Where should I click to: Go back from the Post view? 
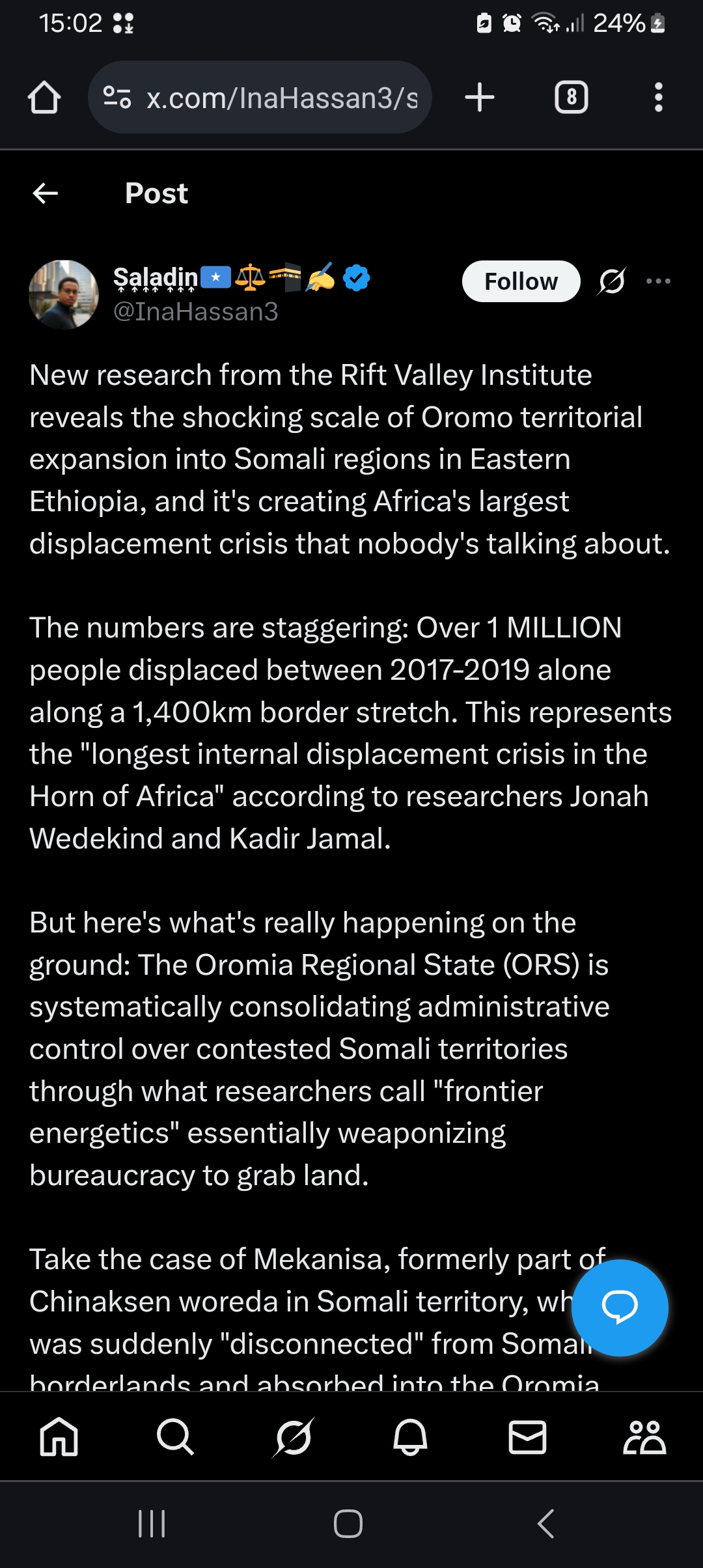(45, 193)
